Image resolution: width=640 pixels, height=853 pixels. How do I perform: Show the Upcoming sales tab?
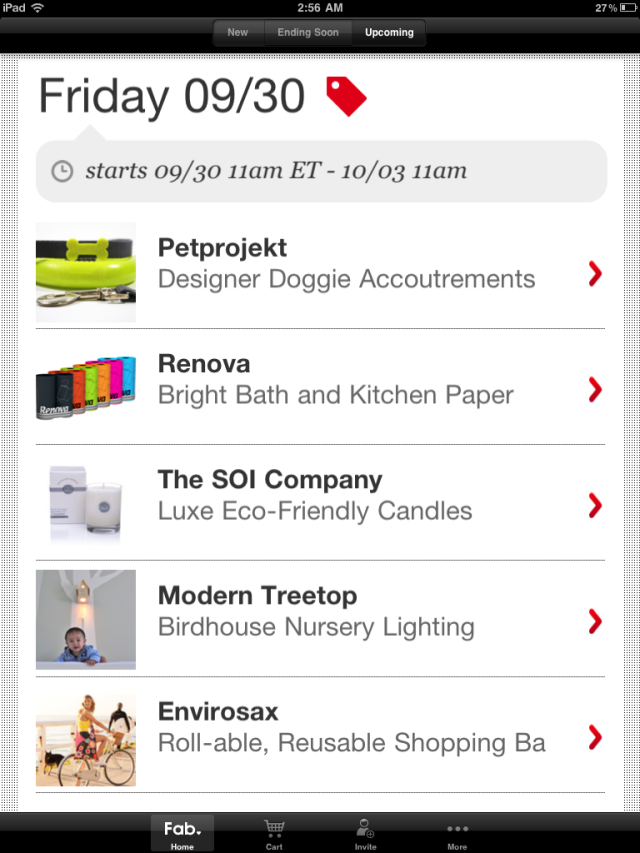389,32
